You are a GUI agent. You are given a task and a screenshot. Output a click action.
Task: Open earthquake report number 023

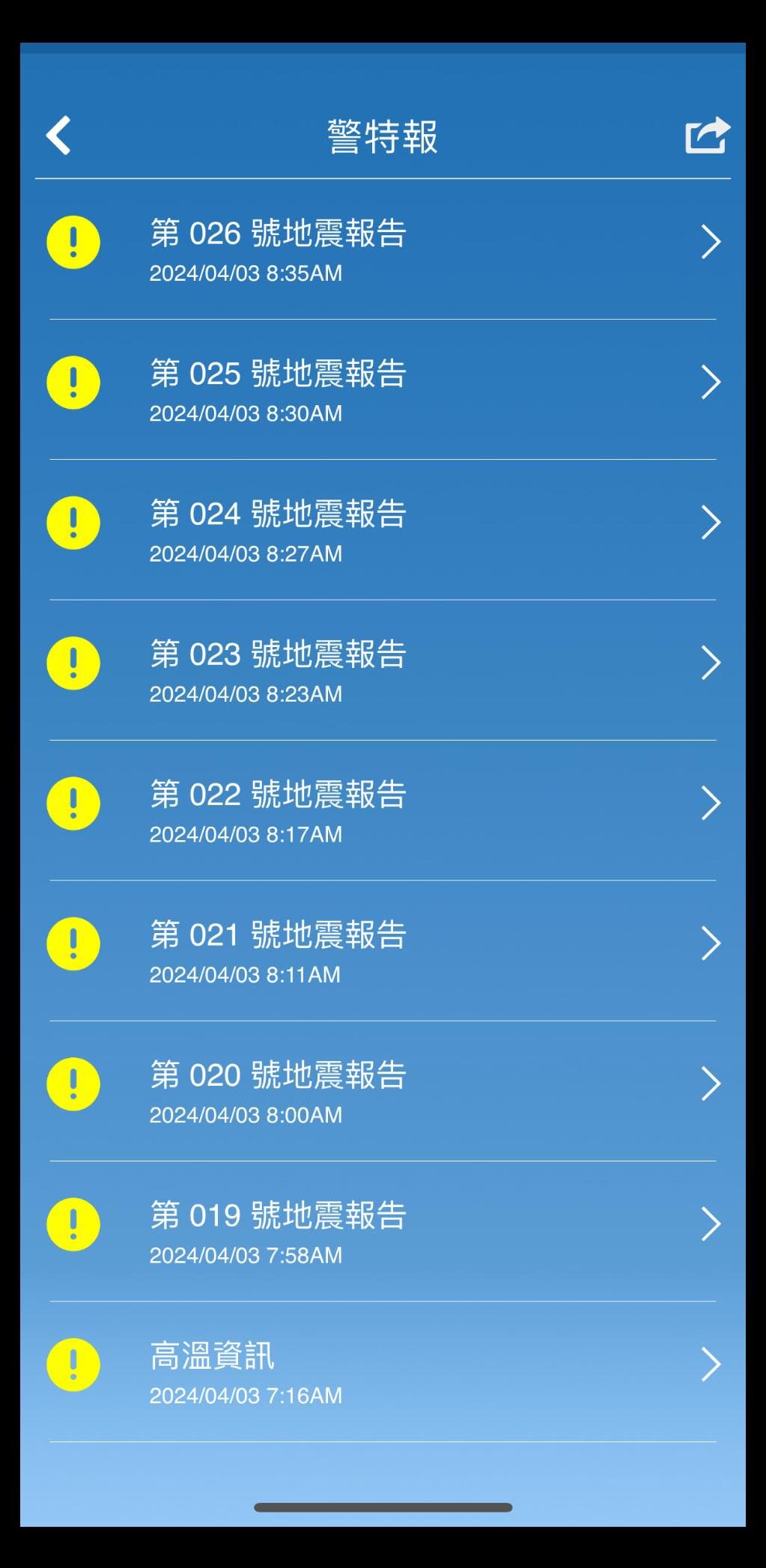[383, 670]
